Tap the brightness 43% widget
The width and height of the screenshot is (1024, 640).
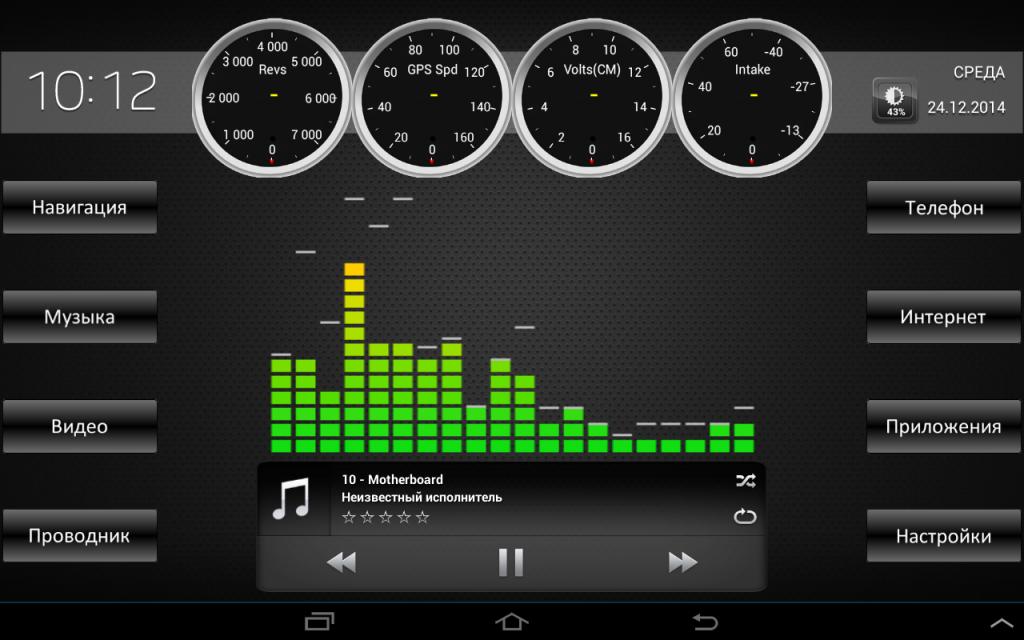point(895,100)
